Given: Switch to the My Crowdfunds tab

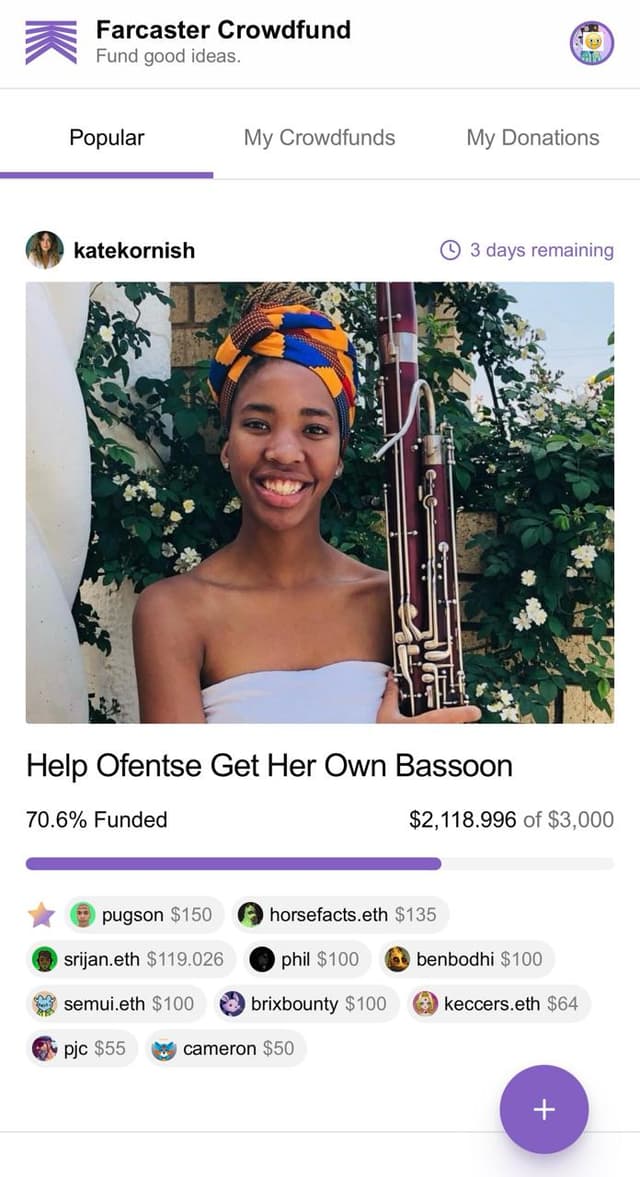Looking at the screenshot, I should click(x=319, y=138).
